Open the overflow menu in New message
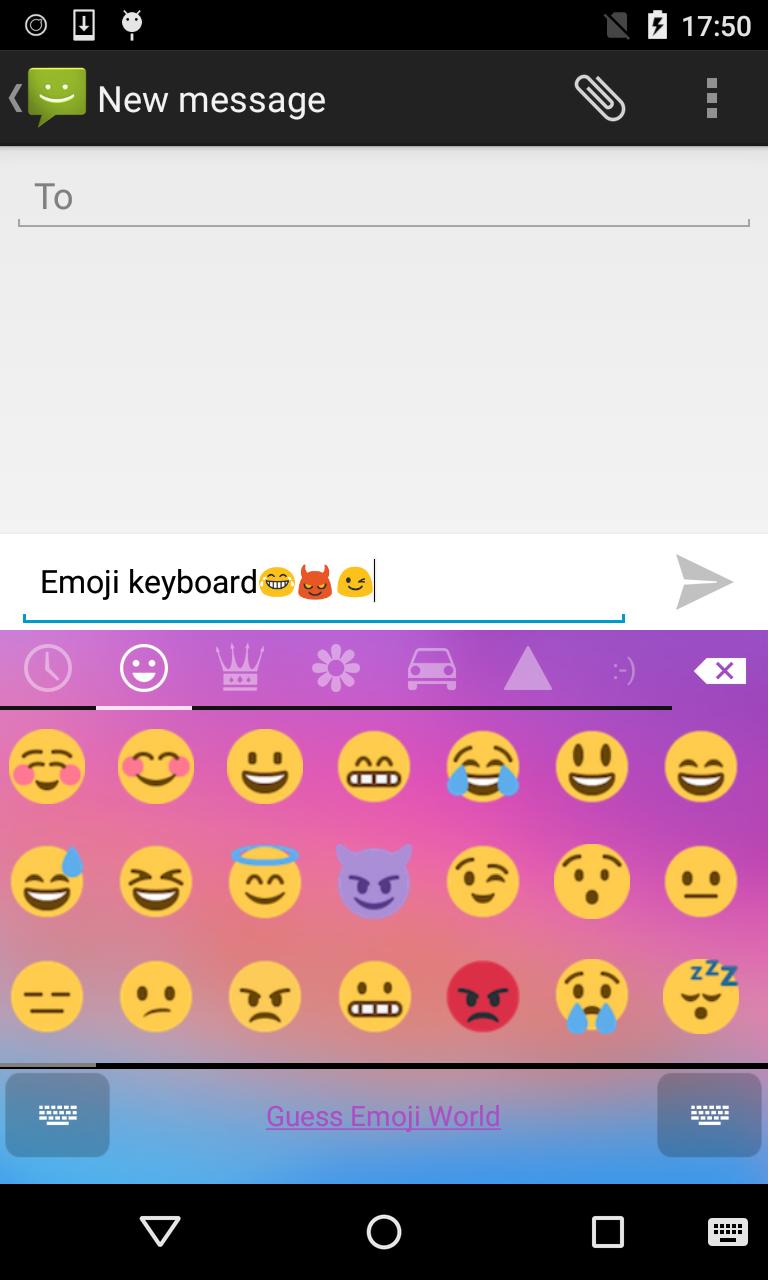The height and width of the screenshot is (1280, 768). [711, 97]
